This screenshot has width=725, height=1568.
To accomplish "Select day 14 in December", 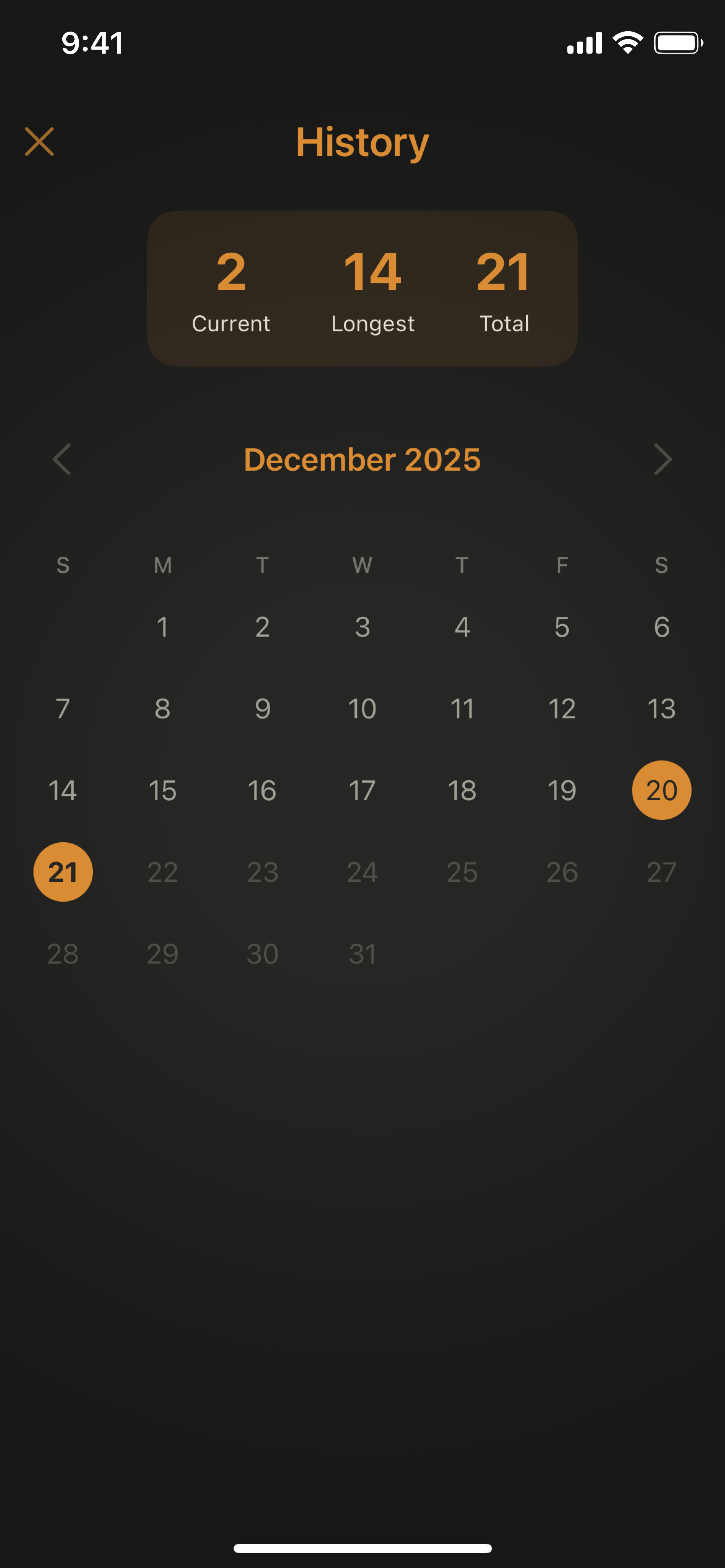I will 63,790.
